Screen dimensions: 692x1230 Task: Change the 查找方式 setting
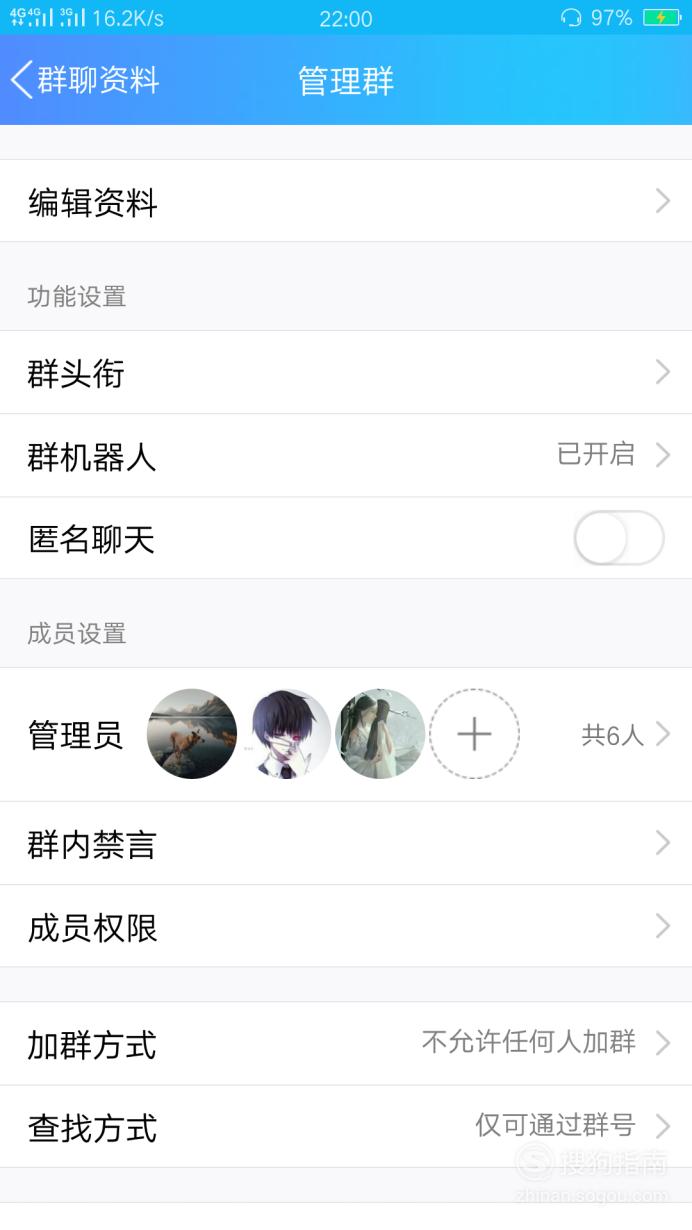(346, 1127)
